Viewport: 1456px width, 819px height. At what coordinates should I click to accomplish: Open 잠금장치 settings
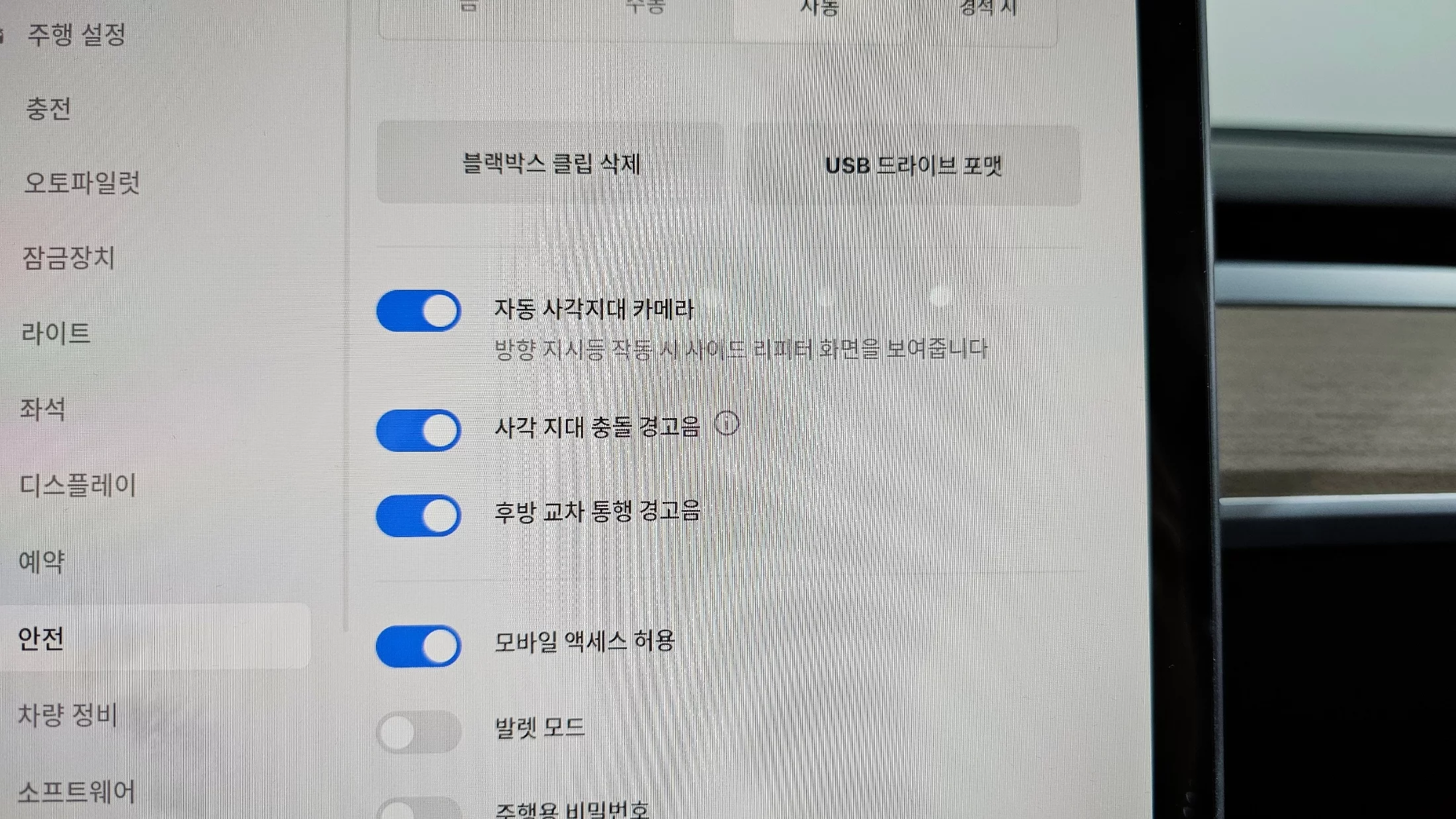pyautogui.click(x=69, y=257)
